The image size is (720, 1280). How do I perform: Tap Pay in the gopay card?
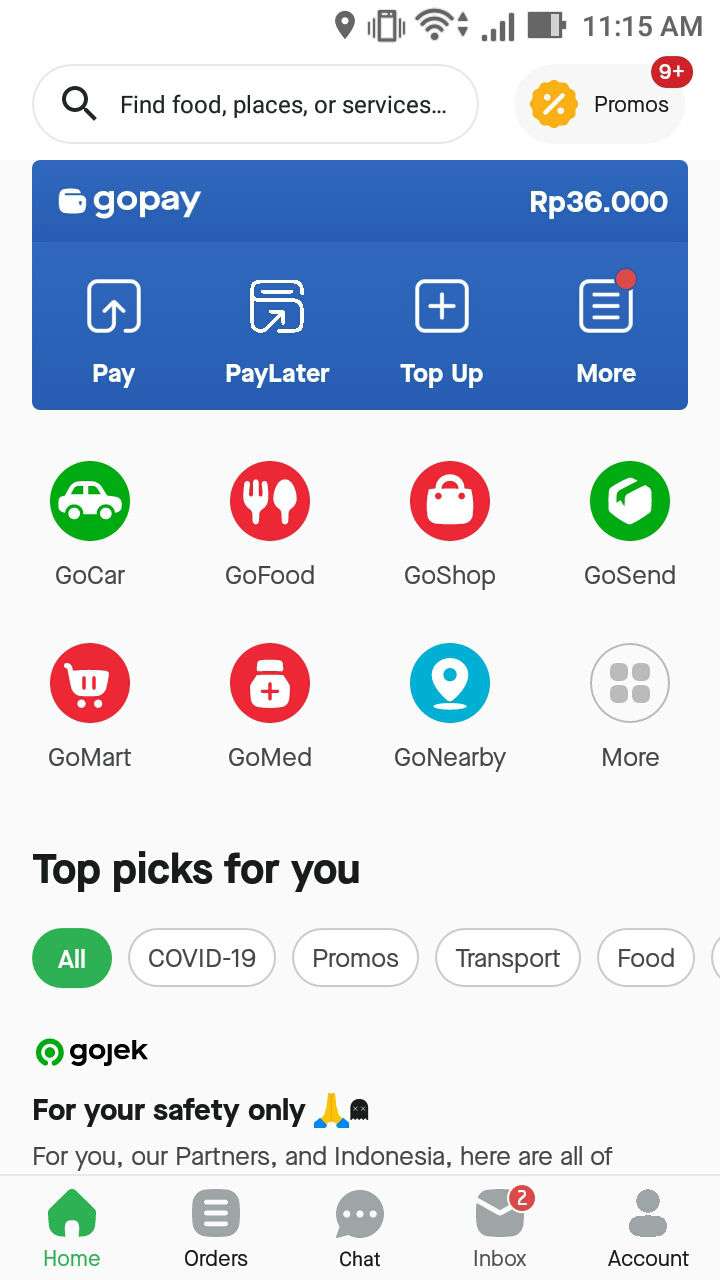click(113, 331)
